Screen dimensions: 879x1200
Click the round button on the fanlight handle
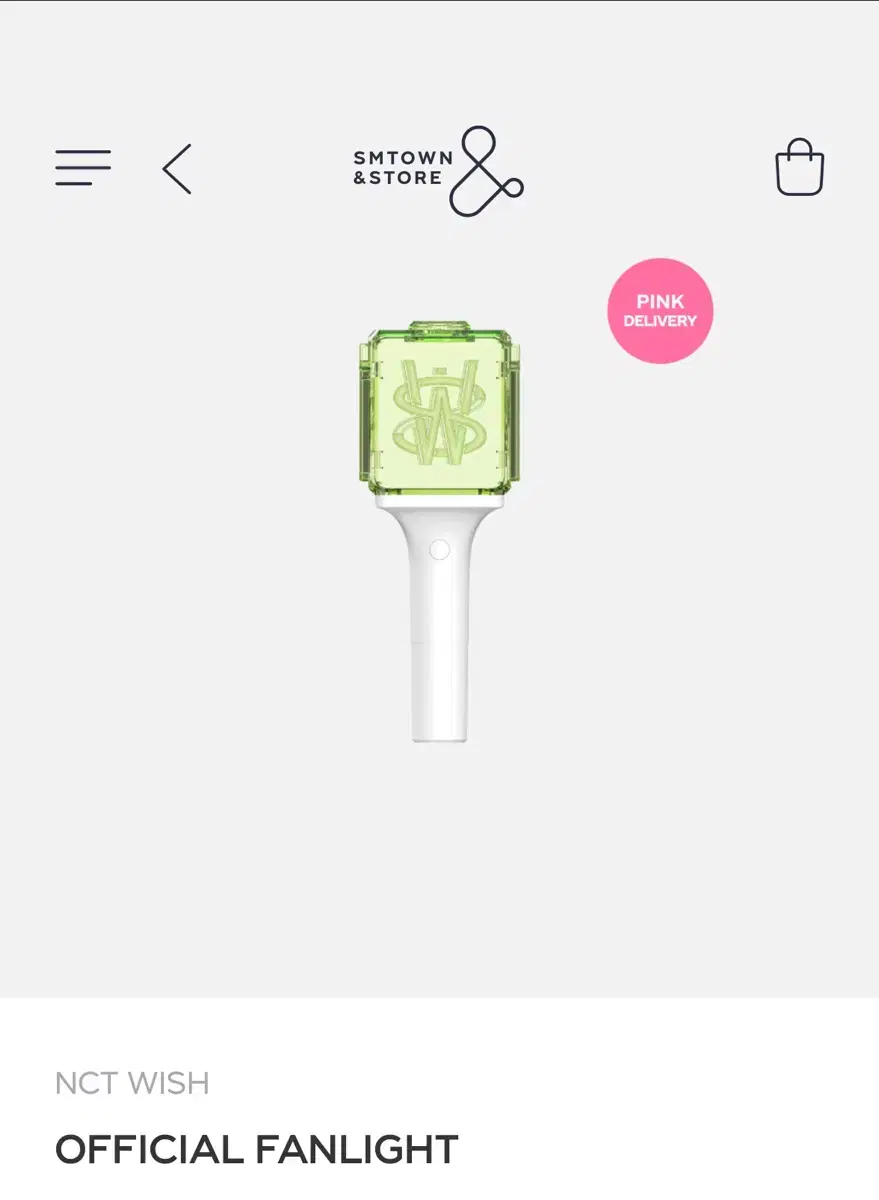[438, 548]
